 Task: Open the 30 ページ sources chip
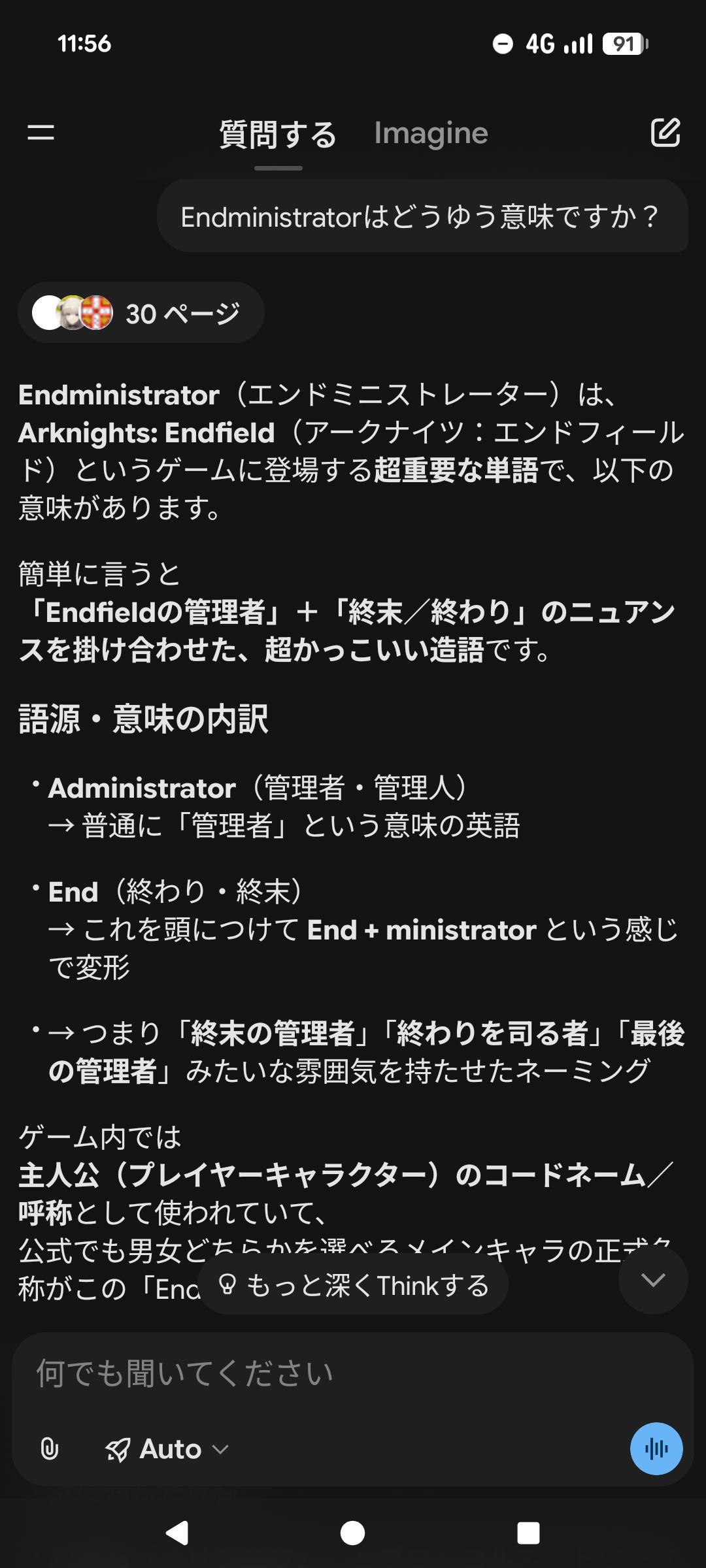(x=141, y=313)
